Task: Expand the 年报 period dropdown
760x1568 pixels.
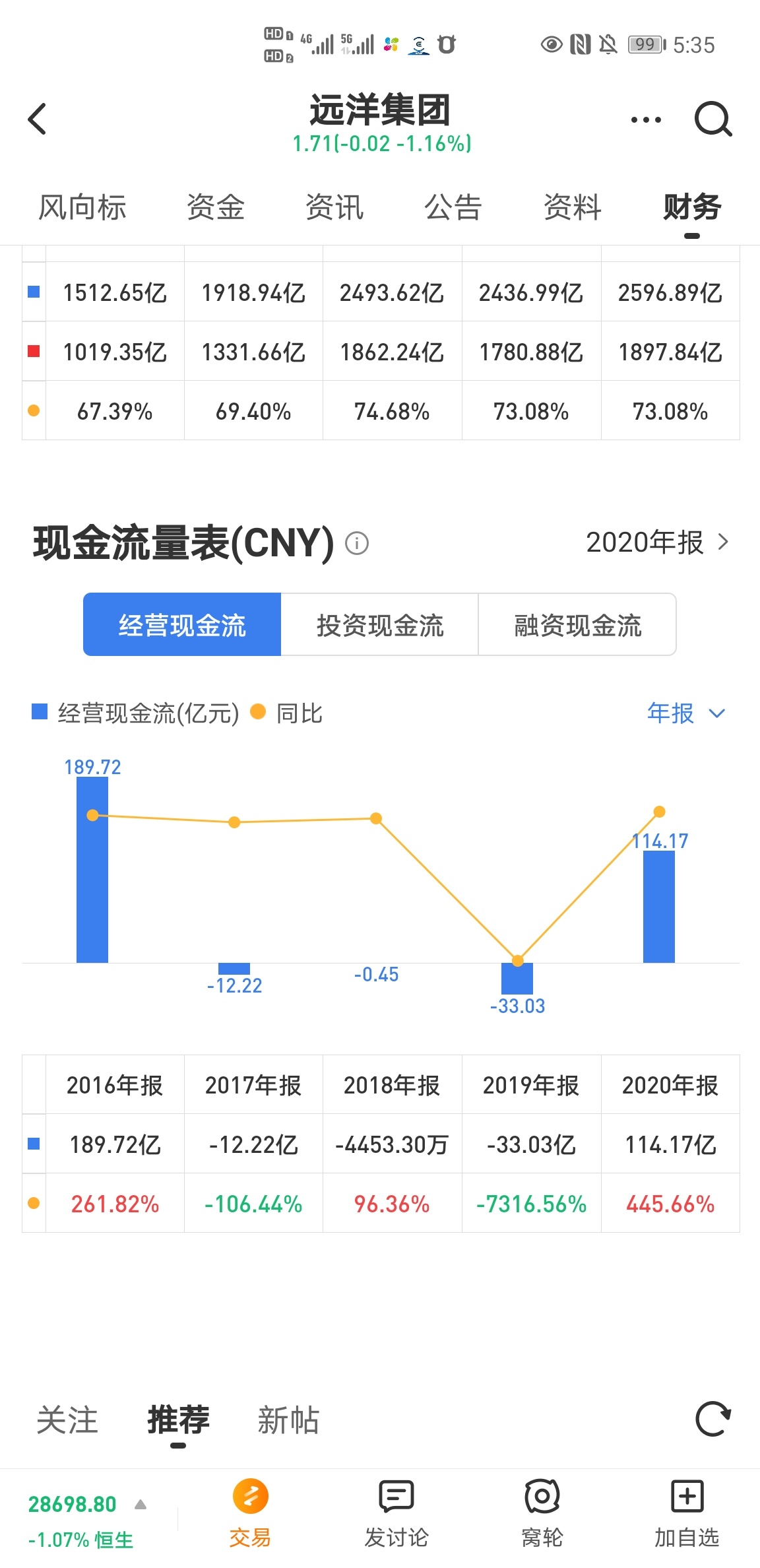Action: (x=686, y=713)
